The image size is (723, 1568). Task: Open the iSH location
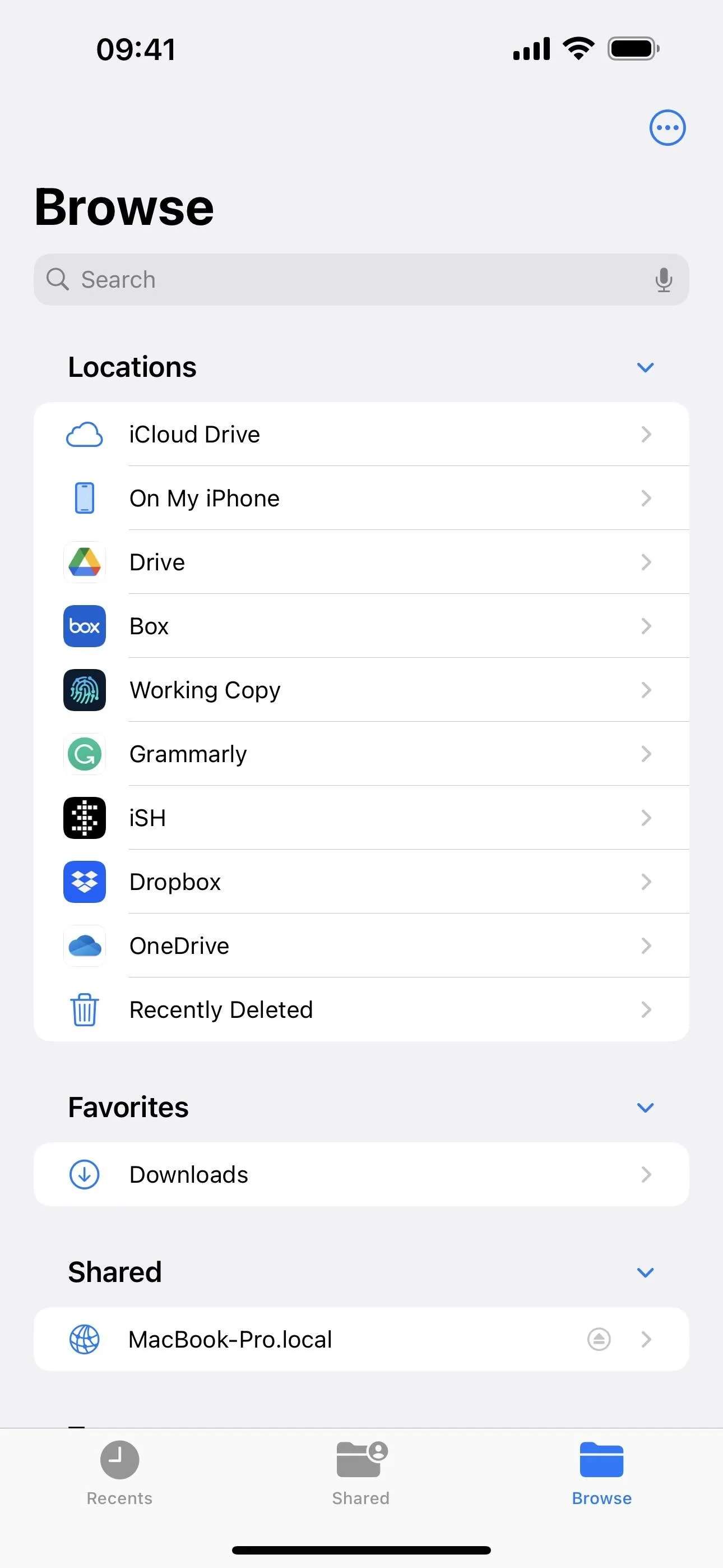[x=361, y=818]
